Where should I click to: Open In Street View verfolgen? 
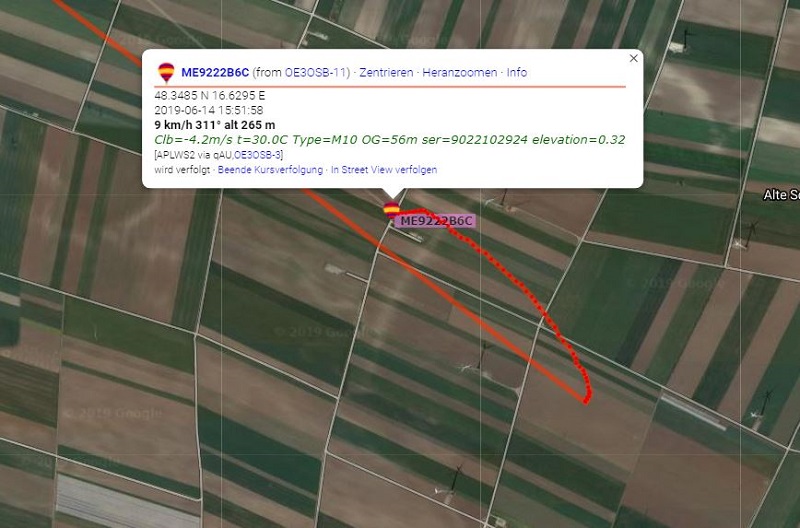384,170
